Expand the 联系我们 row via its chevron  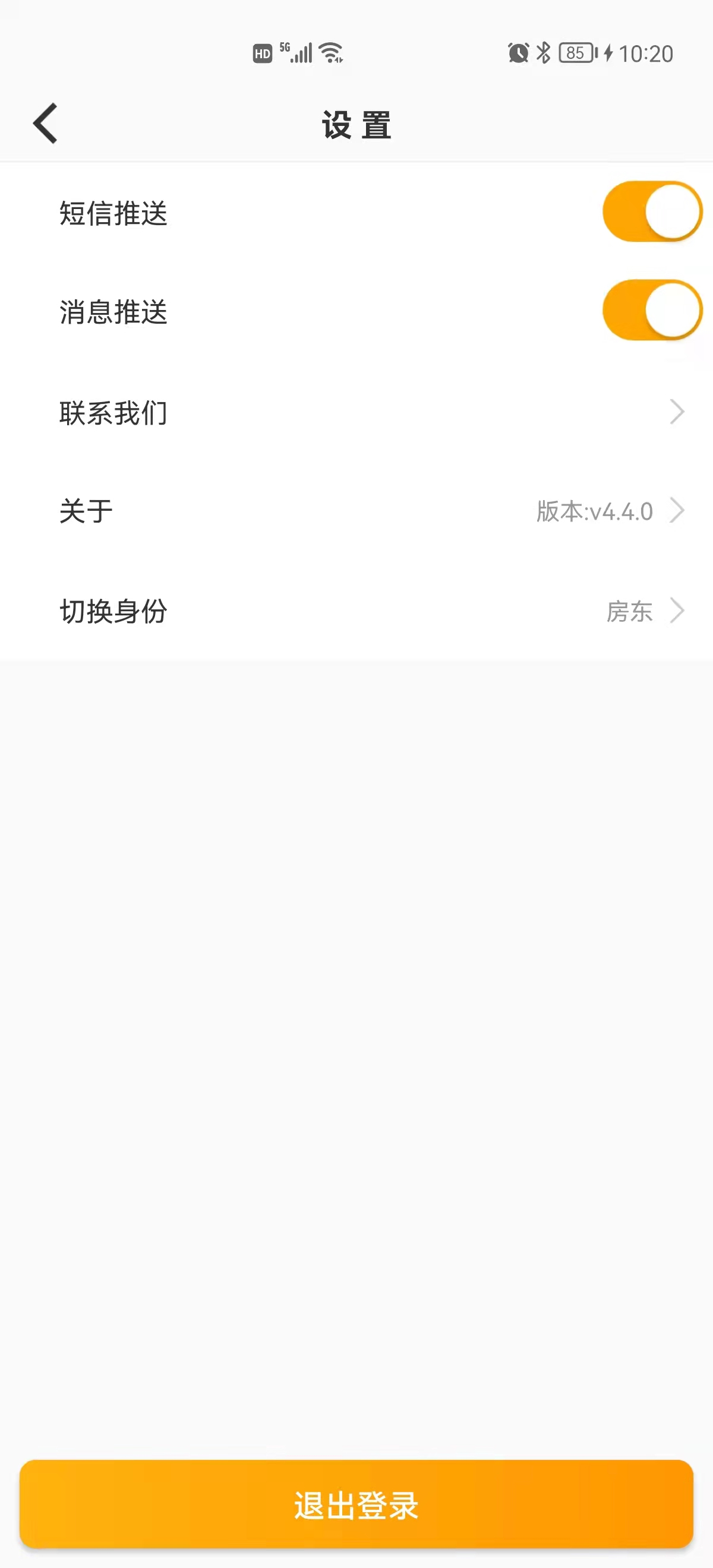tap(677, 413)
